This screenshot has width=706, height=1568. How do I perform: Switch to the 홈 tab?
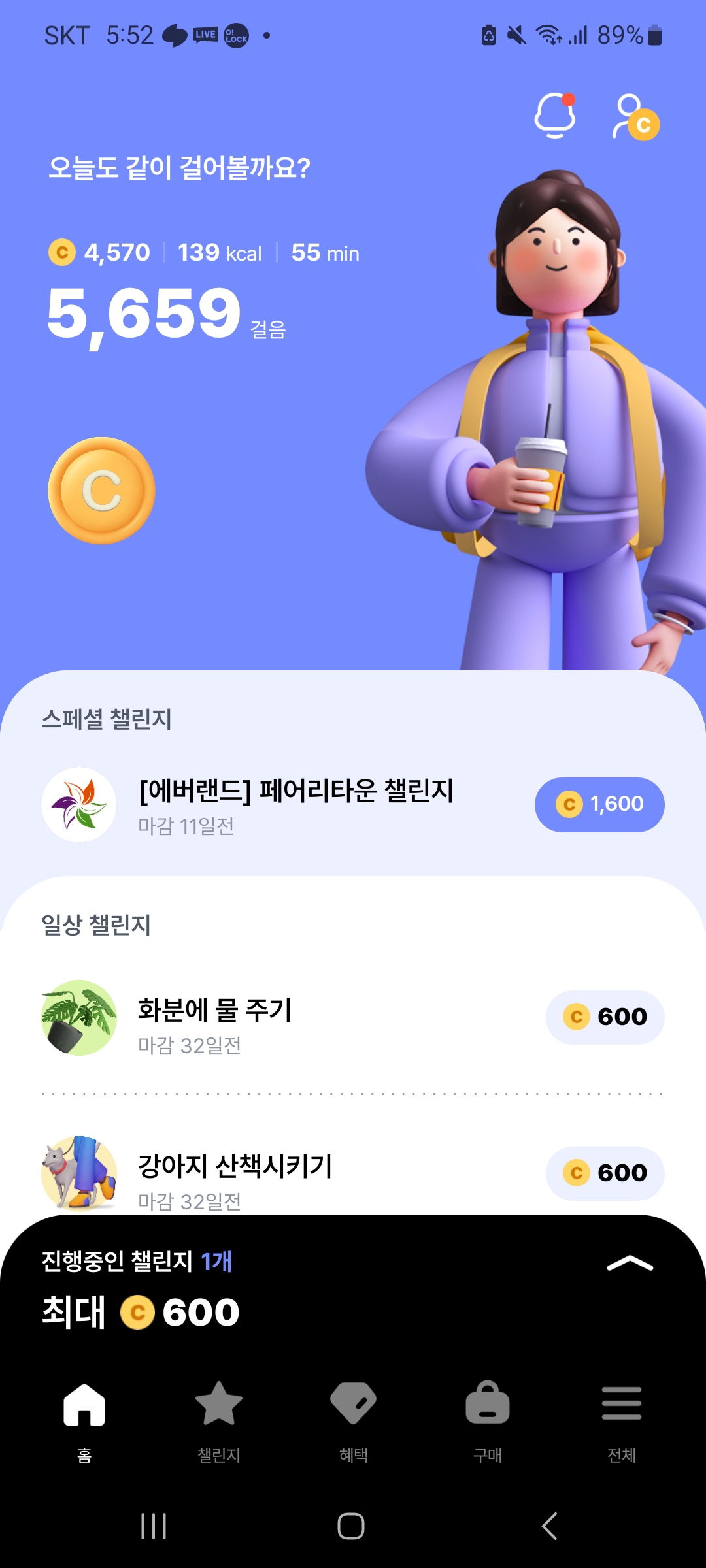(x=84, y=1419)
